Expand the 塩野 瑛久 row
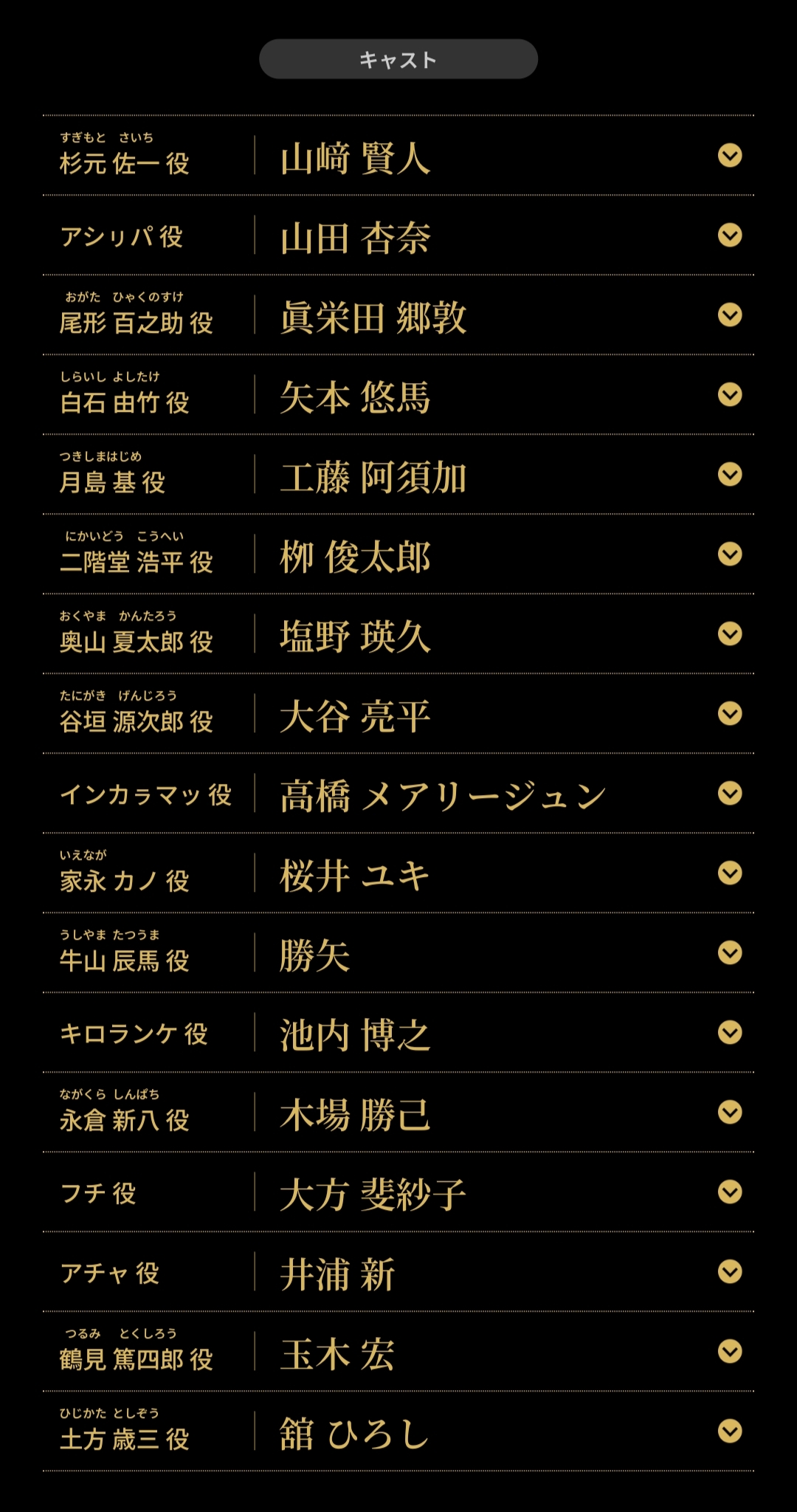Screen dimensions: 797x1512 point(730,633)
